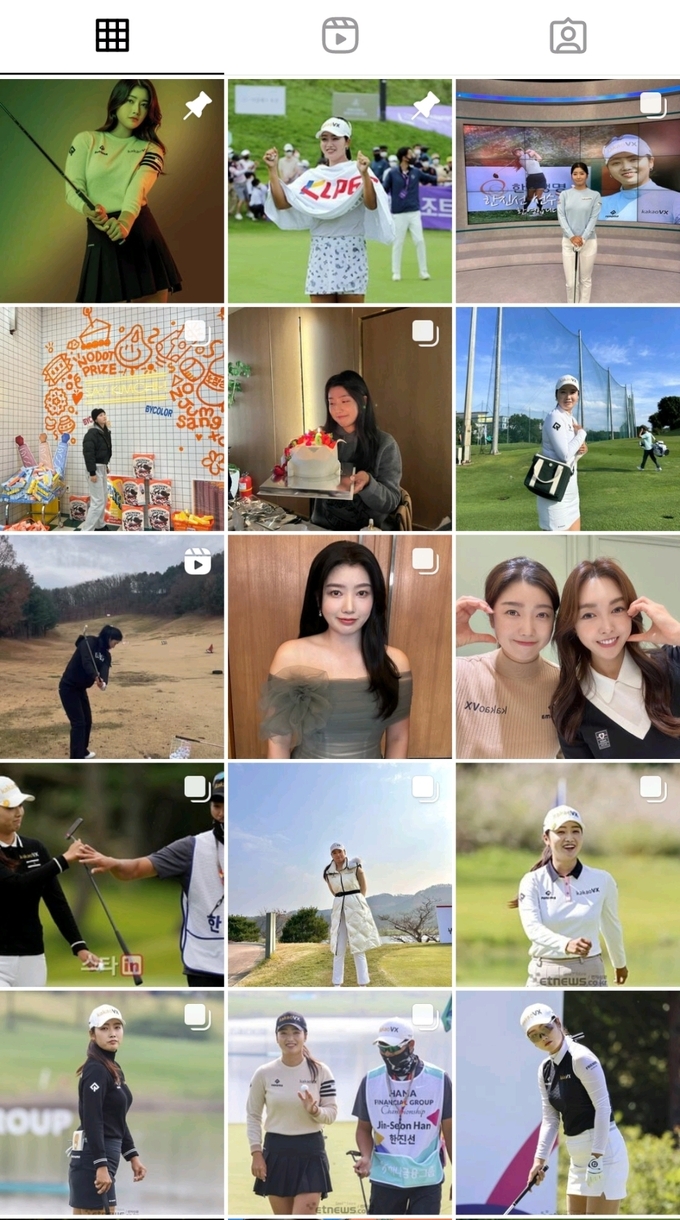Screen dimensions: 680x1220
Task: Switch to the Reels tab
Action: 340,36
